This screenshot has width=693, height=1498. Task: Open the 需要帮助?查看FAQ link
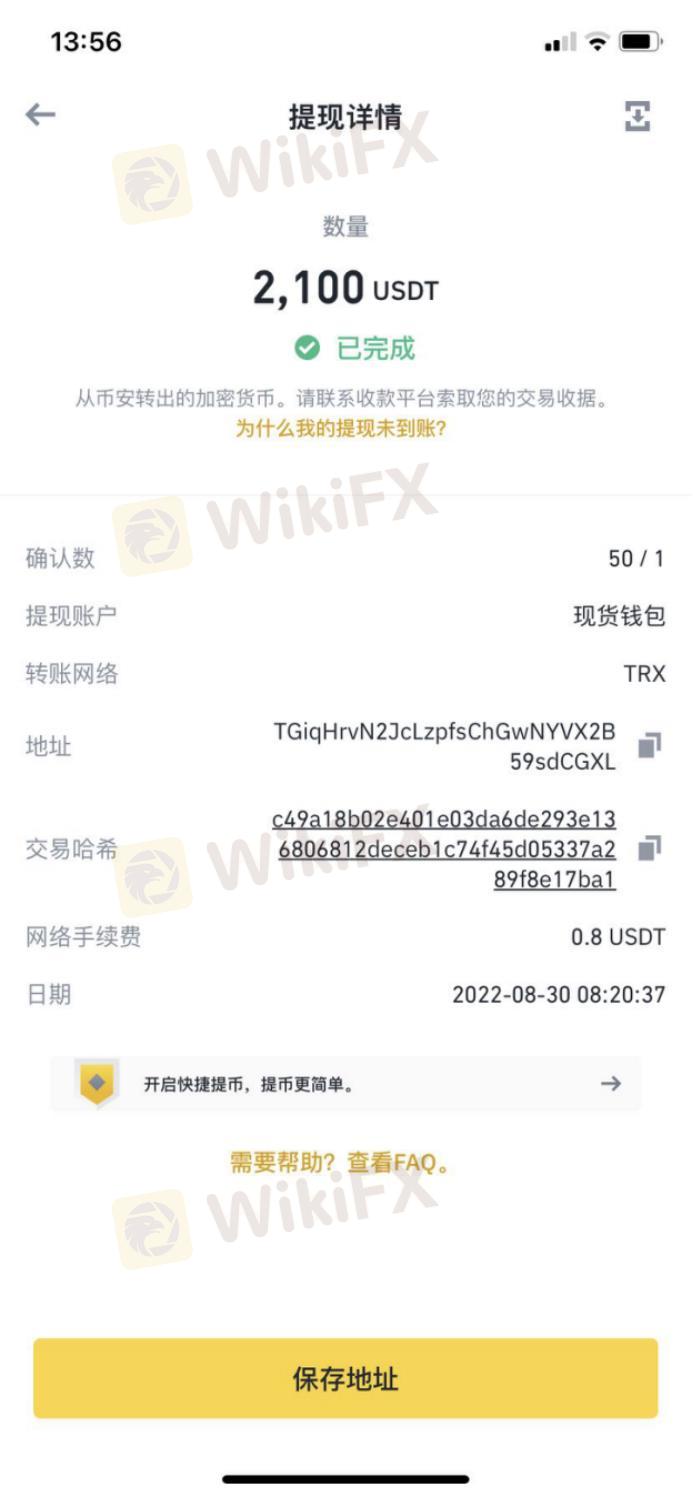tap(340, 1163)
